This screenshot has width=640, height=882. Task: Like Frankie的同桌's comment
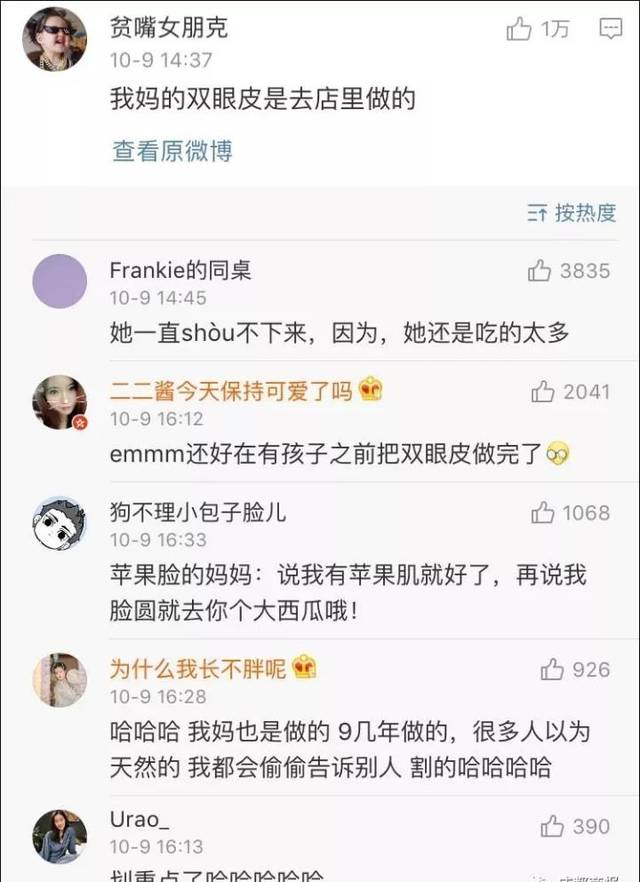click(x=540, y=270)
